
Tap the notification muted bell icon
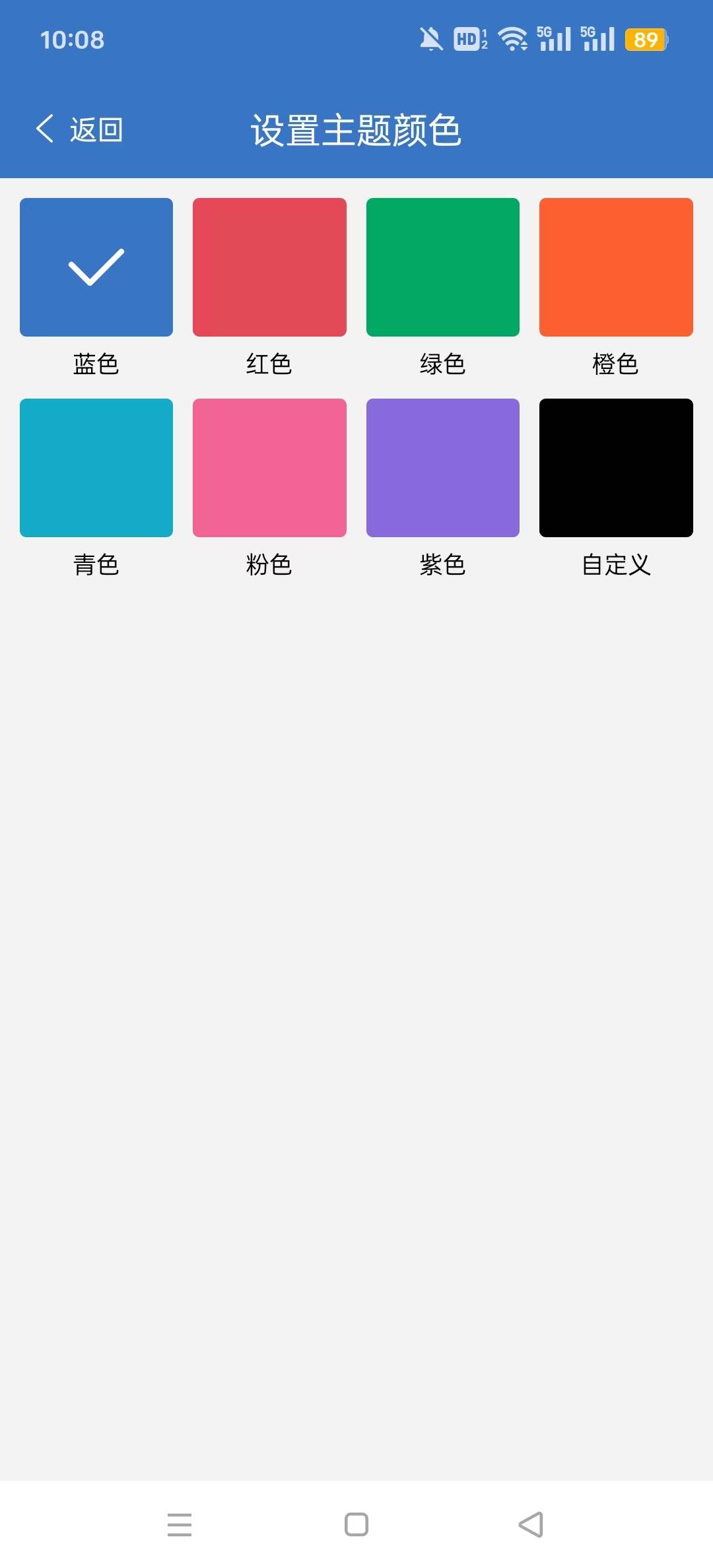(x=429, y=40)
